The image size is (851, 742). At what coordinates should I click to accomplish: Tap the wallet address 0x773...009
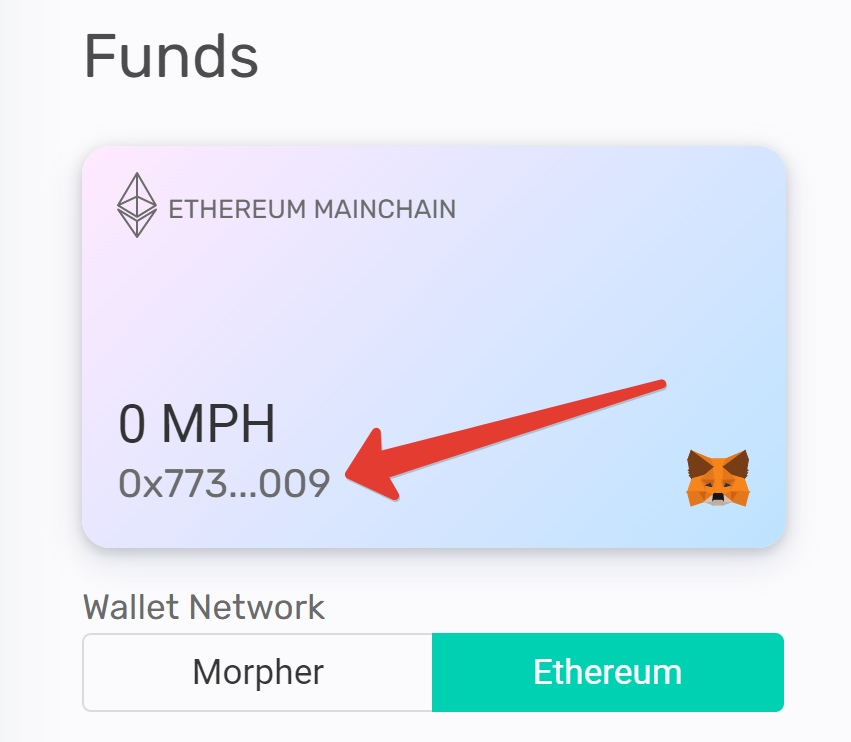point(224,484)
